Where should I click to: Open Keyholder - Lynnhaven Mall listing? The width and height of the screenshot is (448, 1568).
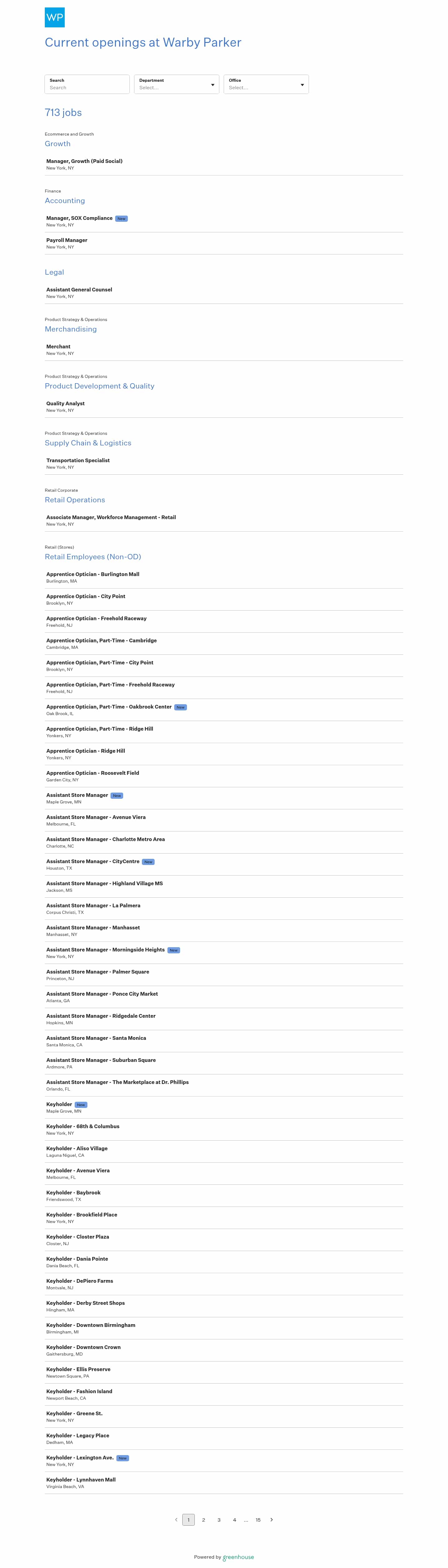click(81, 1479)
